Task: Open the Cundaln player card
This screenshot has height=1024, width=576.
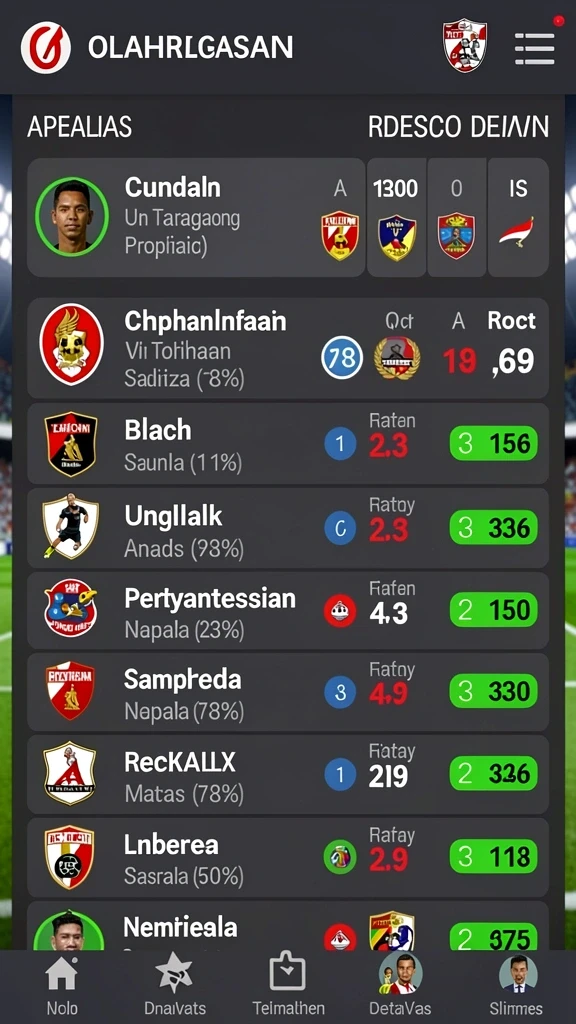Action: tap(195, 217)
